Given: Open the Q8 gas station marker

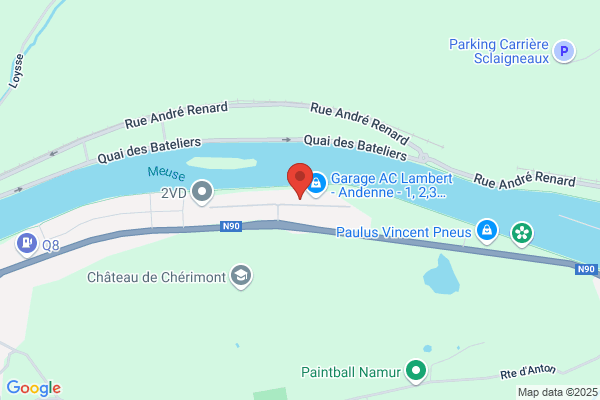Looking at the screenshot, I should point(27,244).
